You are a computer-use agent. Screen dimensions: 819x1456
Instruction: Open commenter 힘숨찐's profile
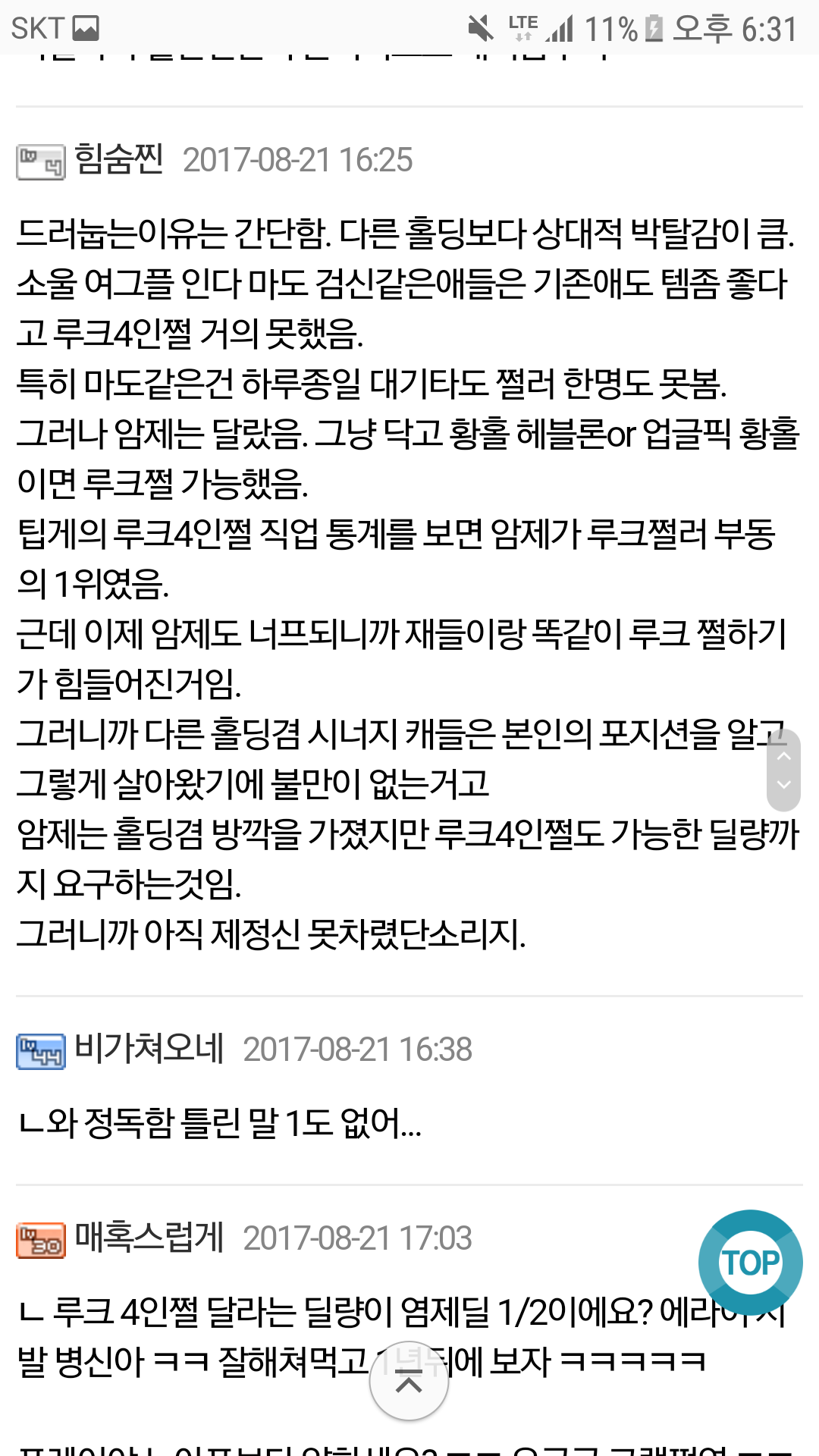pyautogui.click(x=119, y=159)
